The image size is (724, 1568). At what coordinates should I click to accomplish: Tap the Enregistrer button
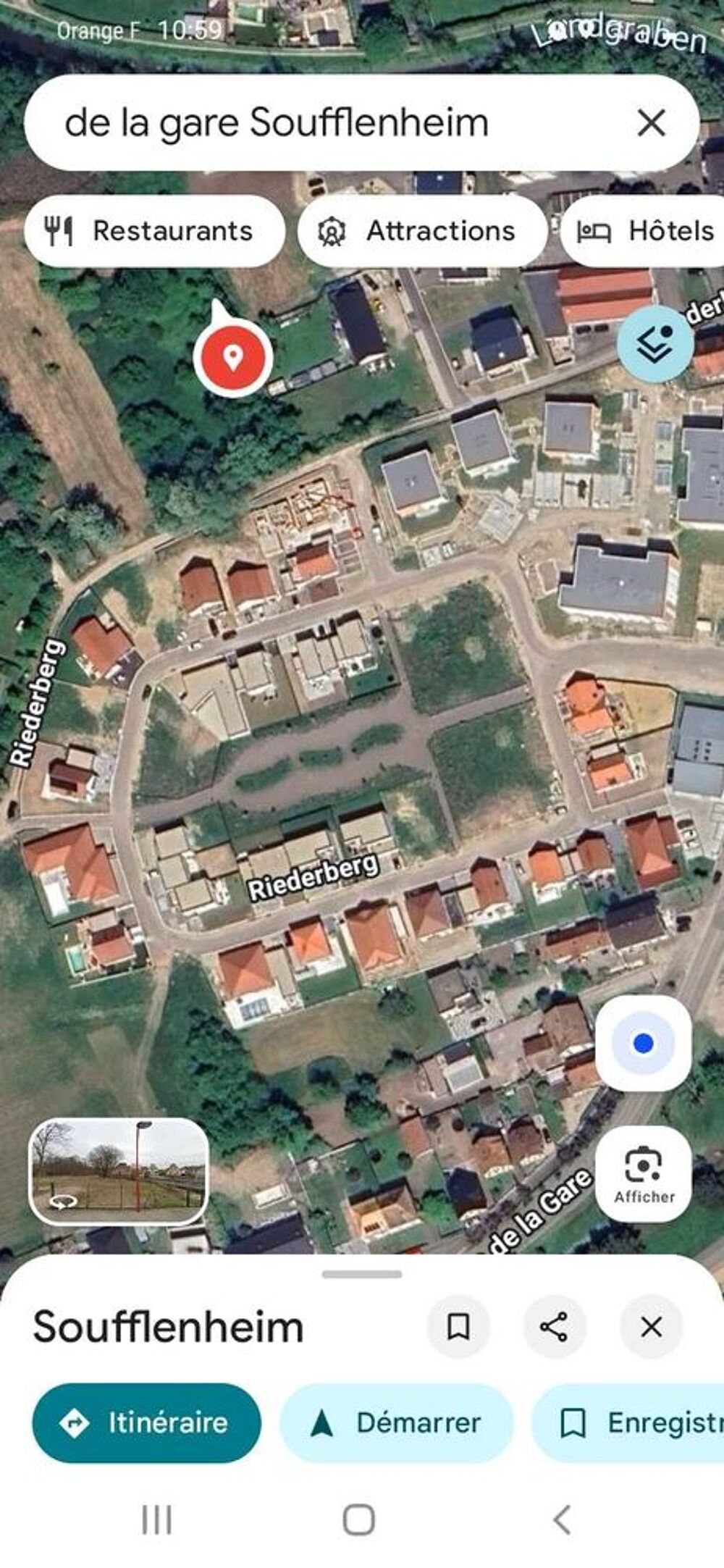628,1422
